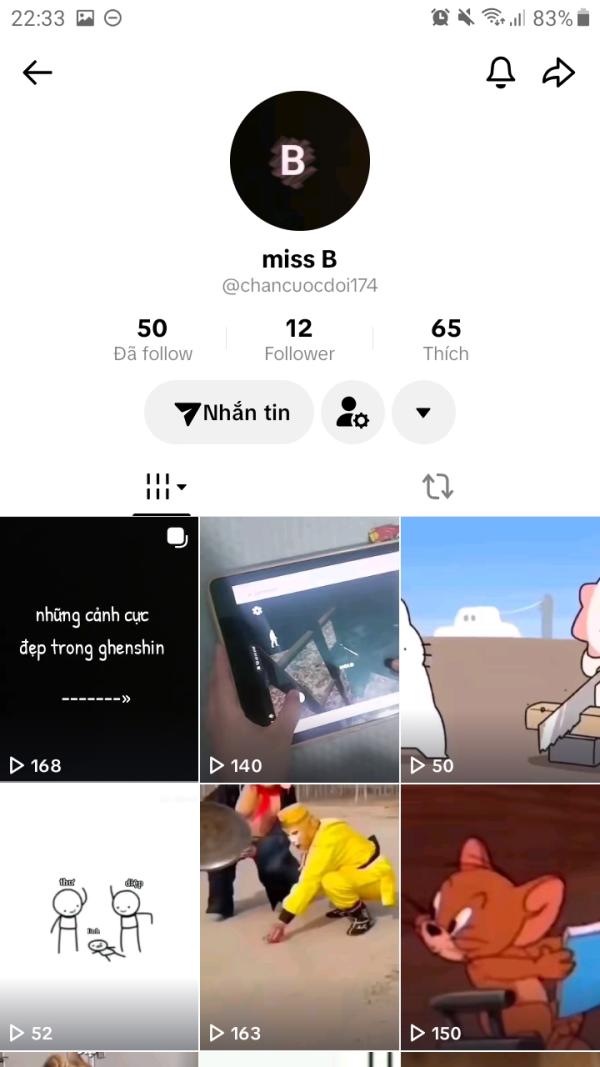
Task: Open the follow settings person icon
Action: tap(353, 412)
